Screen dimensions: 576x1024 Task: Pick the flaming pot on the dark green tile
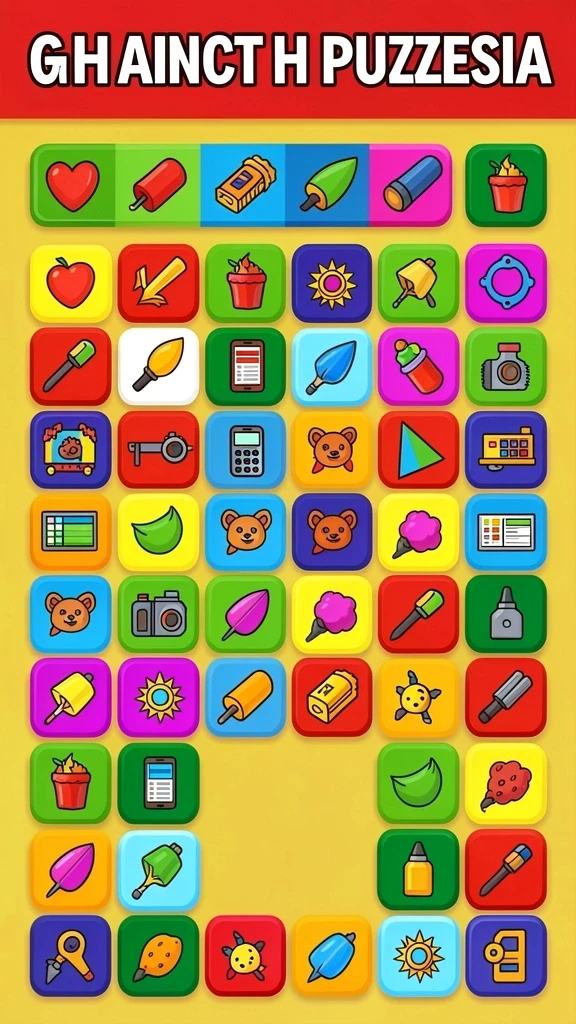point(506,185)
